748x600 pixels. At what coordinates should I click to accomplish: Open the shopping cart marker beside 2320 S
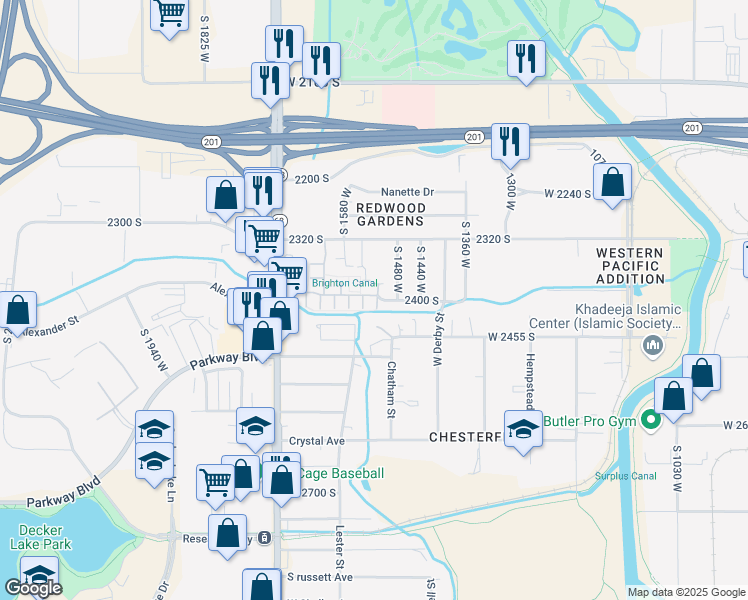click(x=263, y=237)
